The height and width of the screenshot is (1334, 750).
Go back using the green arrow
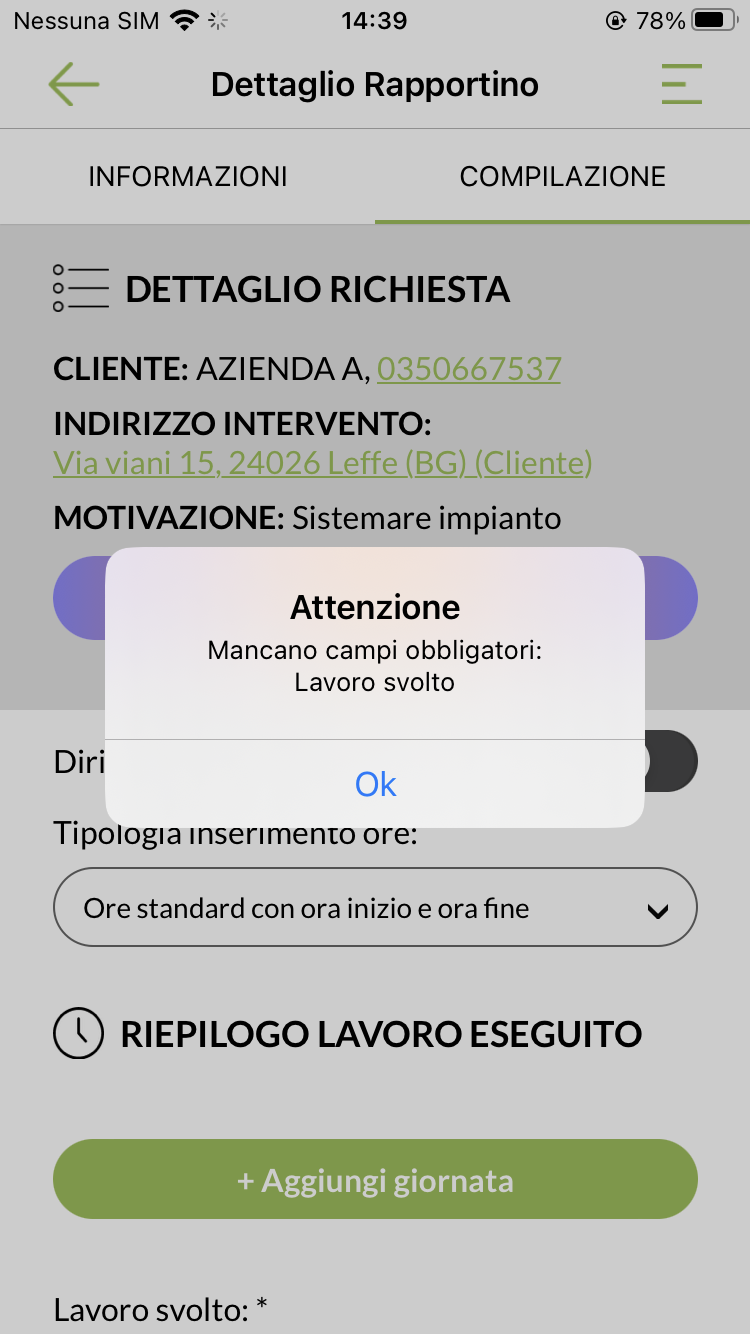74,84
